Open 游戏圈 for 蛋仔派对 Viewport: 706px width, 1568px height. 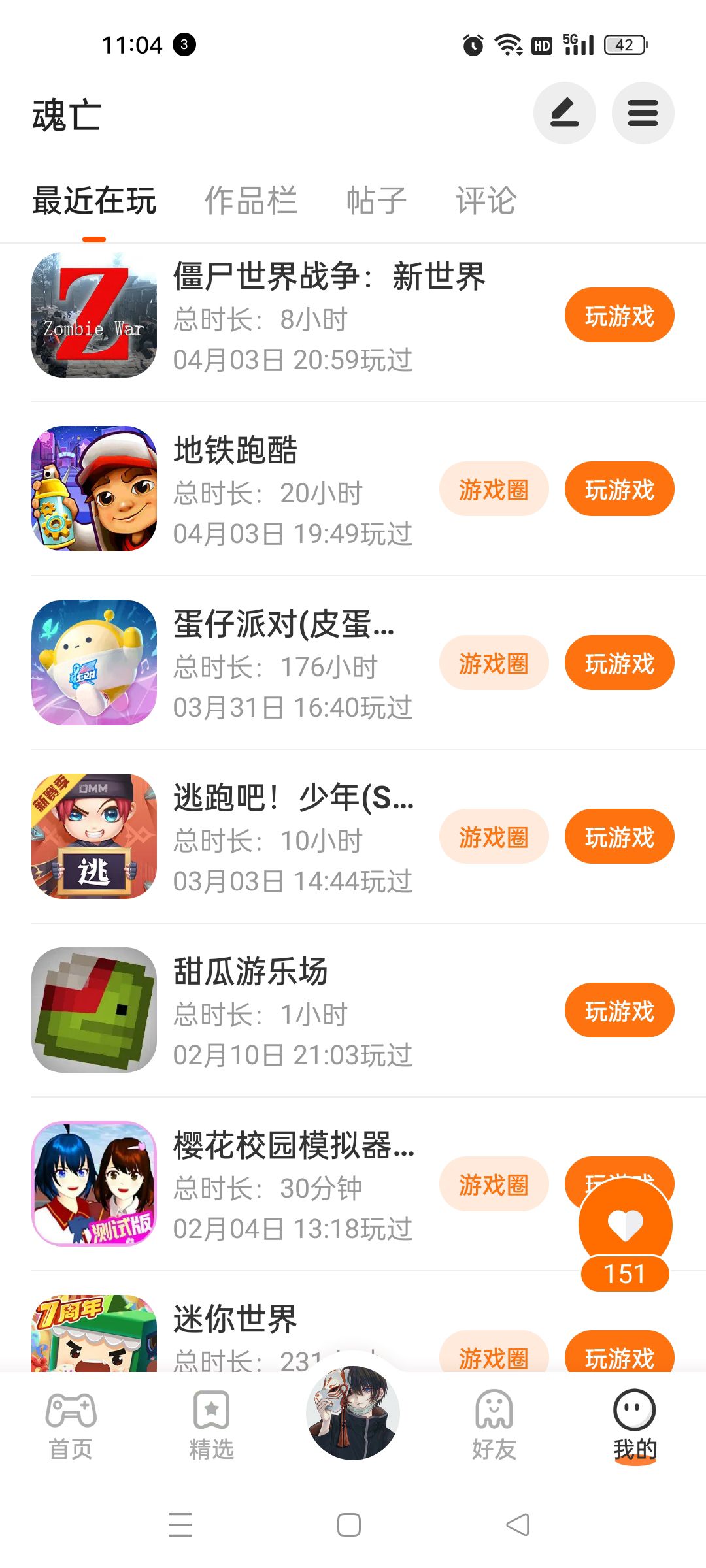494,663
